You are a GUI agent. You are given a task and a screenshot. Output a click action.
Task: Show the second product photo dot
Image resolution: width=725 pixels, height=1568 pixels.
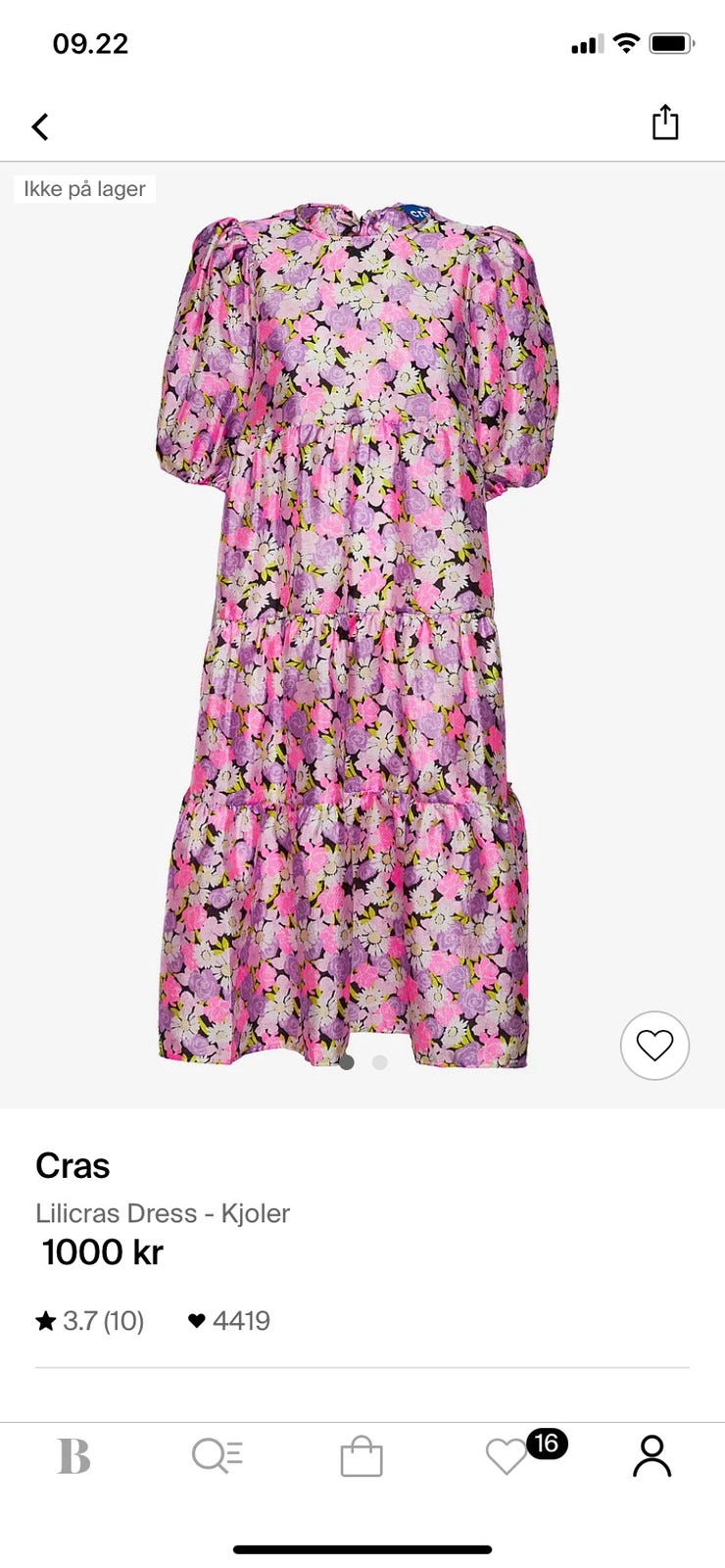coord(380,1062)
